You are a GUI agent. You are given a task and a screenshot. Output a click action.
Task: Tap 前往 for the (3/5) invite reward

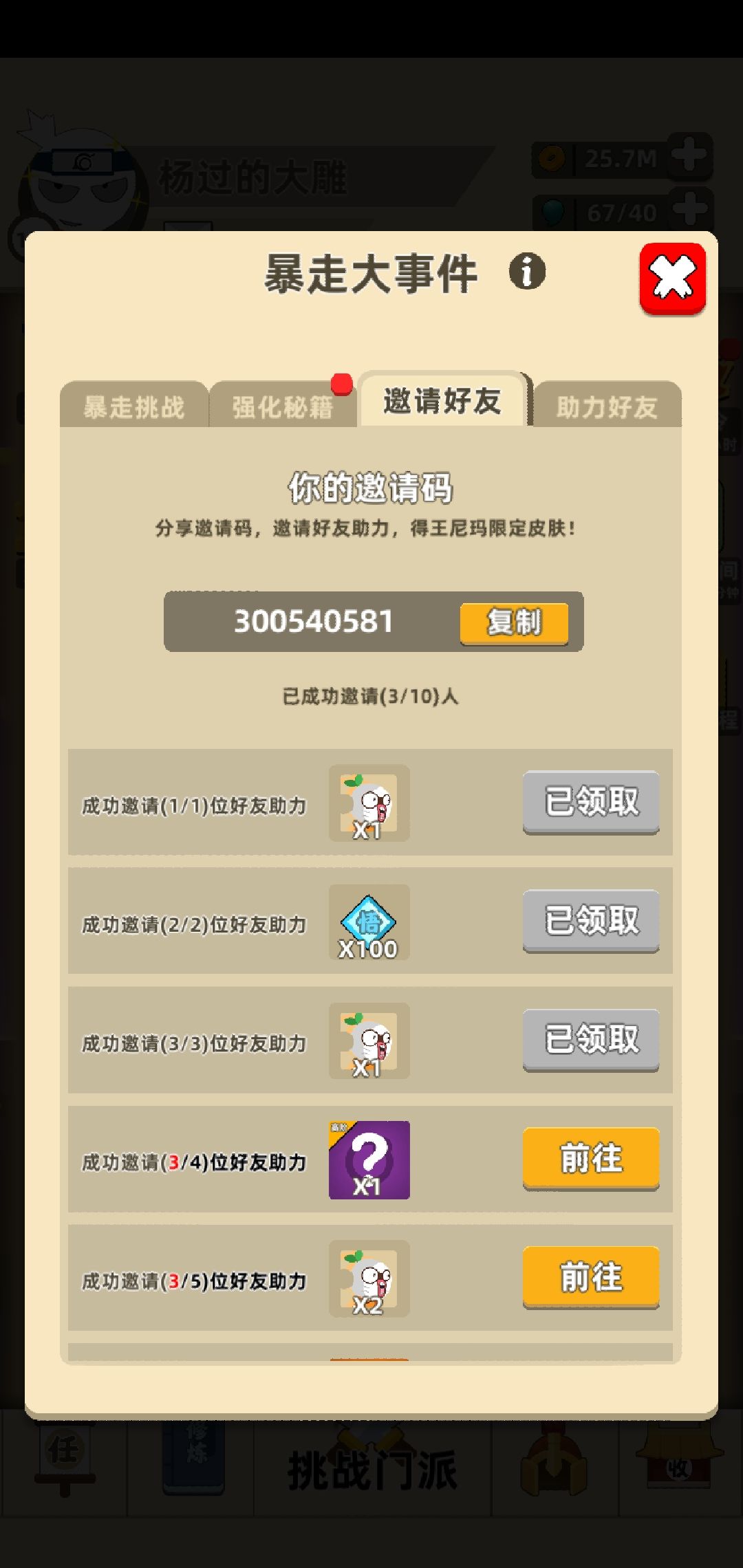click(591, 1278)
